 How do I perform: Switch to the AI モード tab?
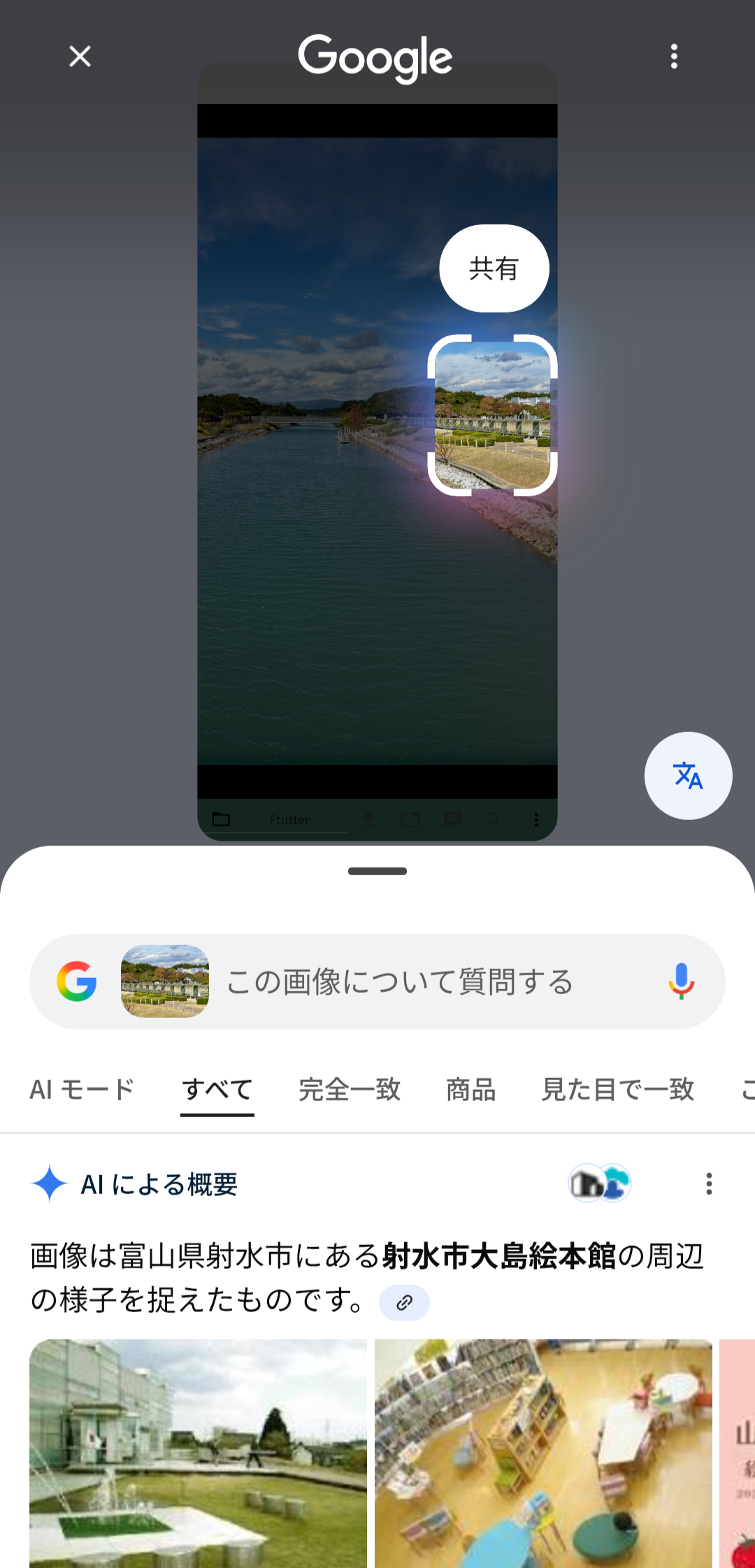[x=82, y=1089]
